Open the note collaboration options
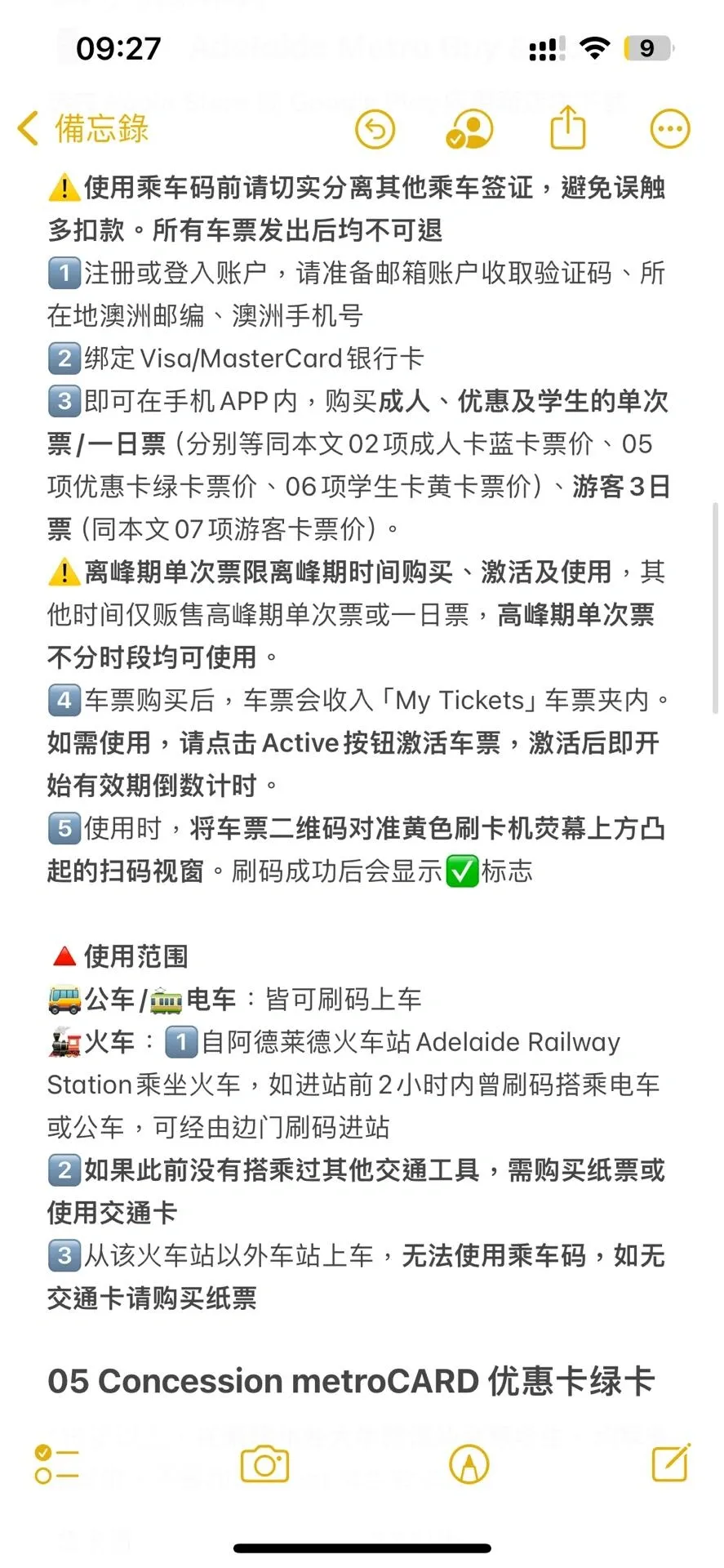Screen dimensions: 724x1568 pos(470,129)
